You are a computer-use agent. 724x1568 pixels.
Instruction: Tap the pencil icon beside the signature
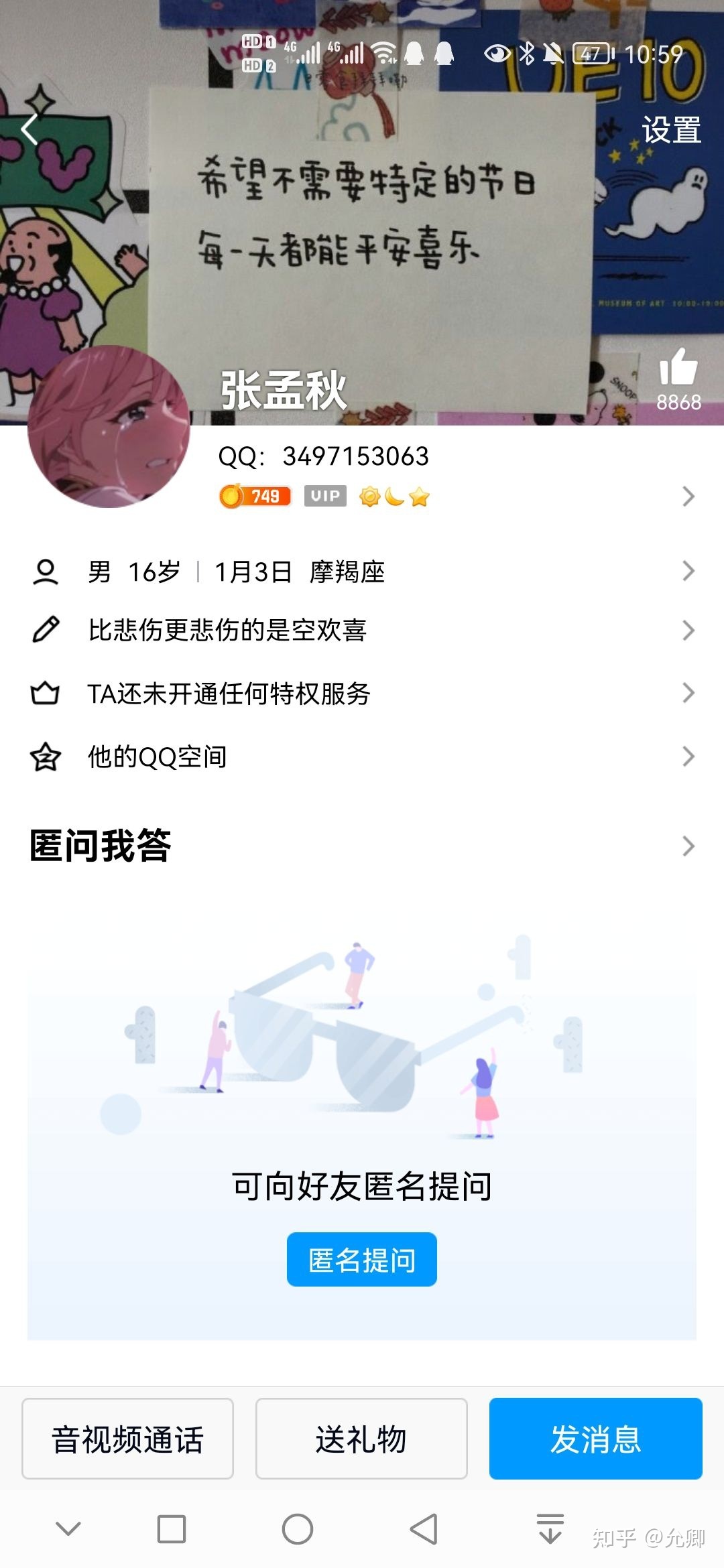pyautogui.click(x=46, y=630)
